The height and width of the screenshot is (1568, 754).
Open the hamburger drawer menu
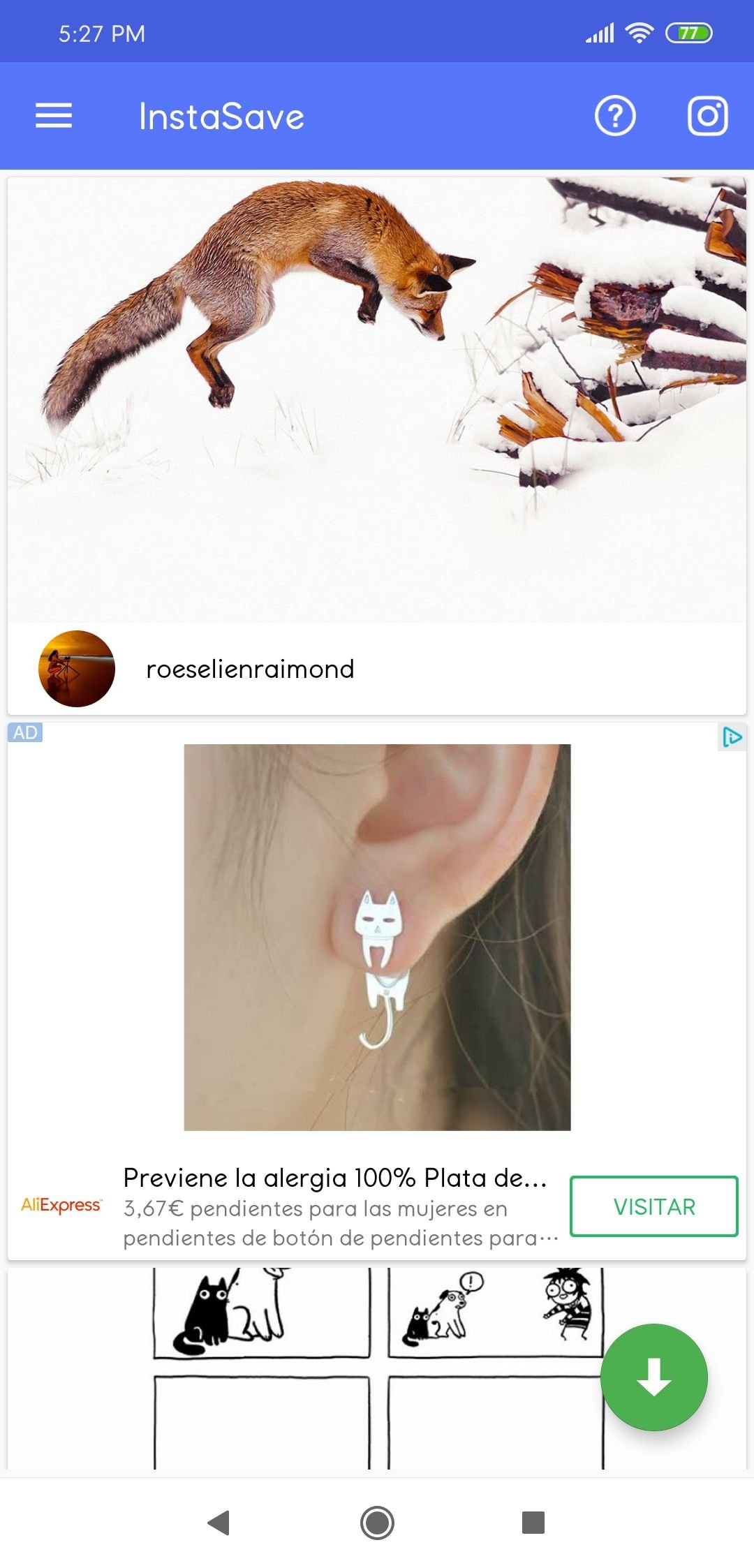tap(54, 116)
